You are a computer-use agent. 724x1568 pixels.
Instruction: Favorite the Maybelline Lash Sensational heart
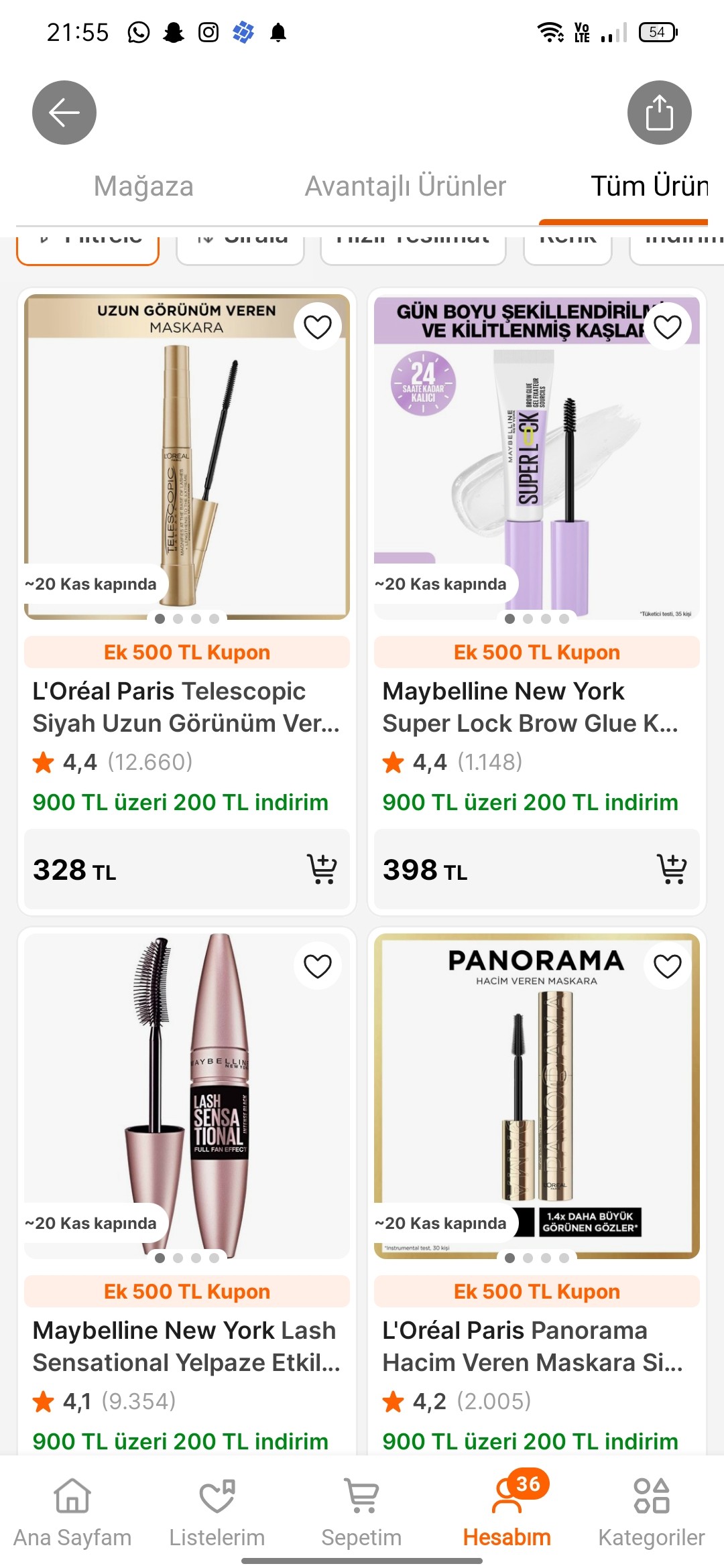tap(316, 965)
